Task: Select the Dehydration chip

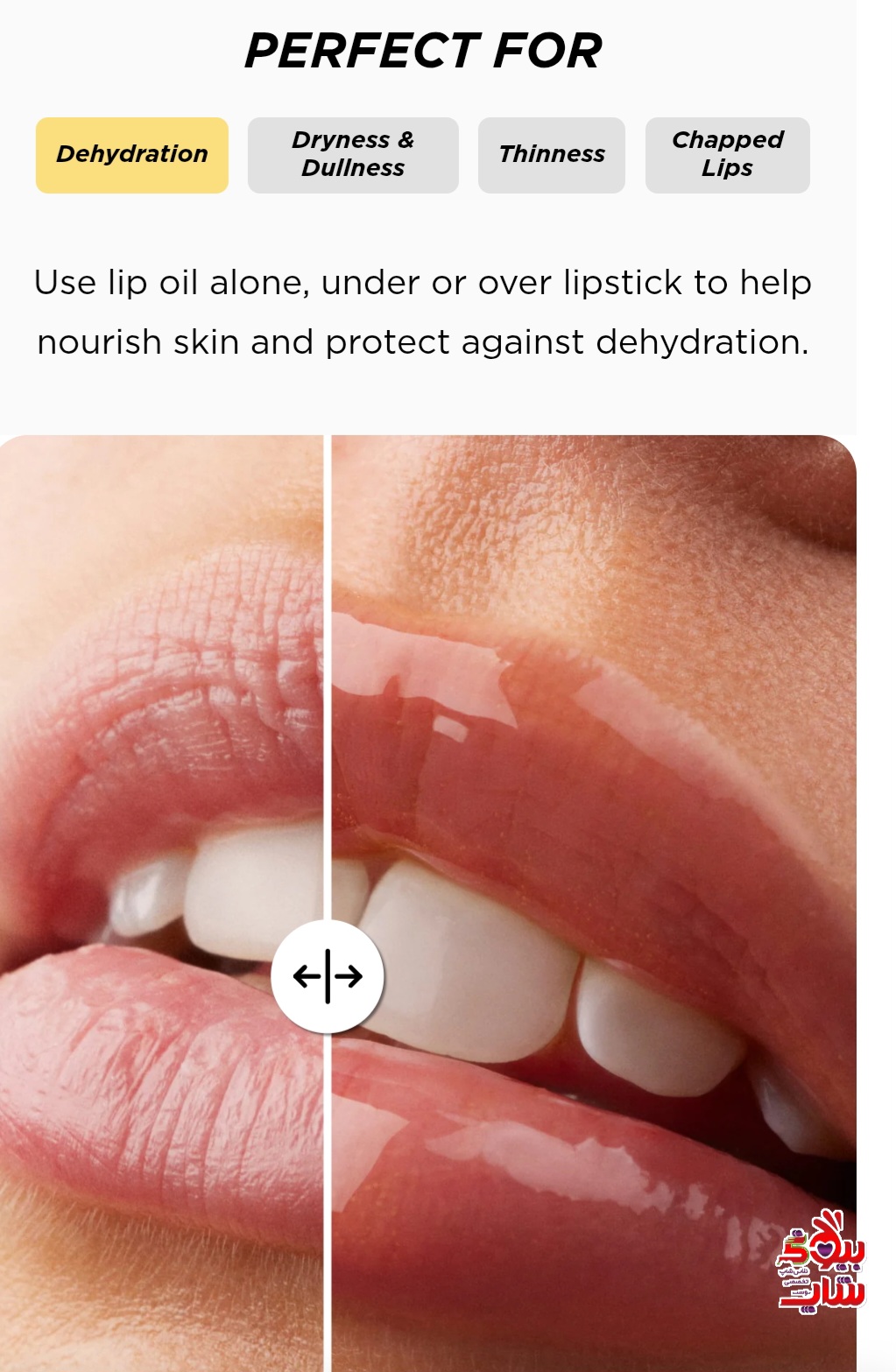Action: point(132,155)
